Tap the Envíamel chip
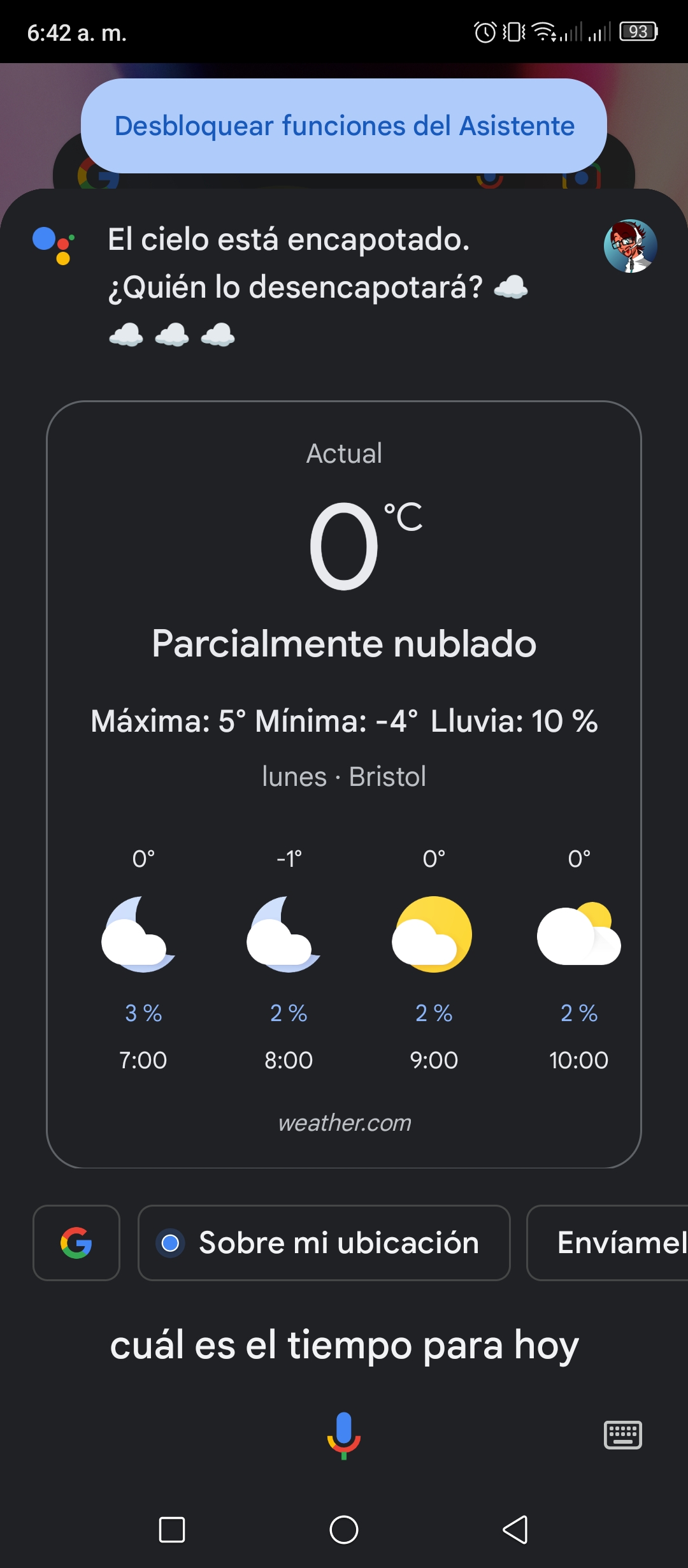Screen dimensions: 688x1568 click(608, 1243)
